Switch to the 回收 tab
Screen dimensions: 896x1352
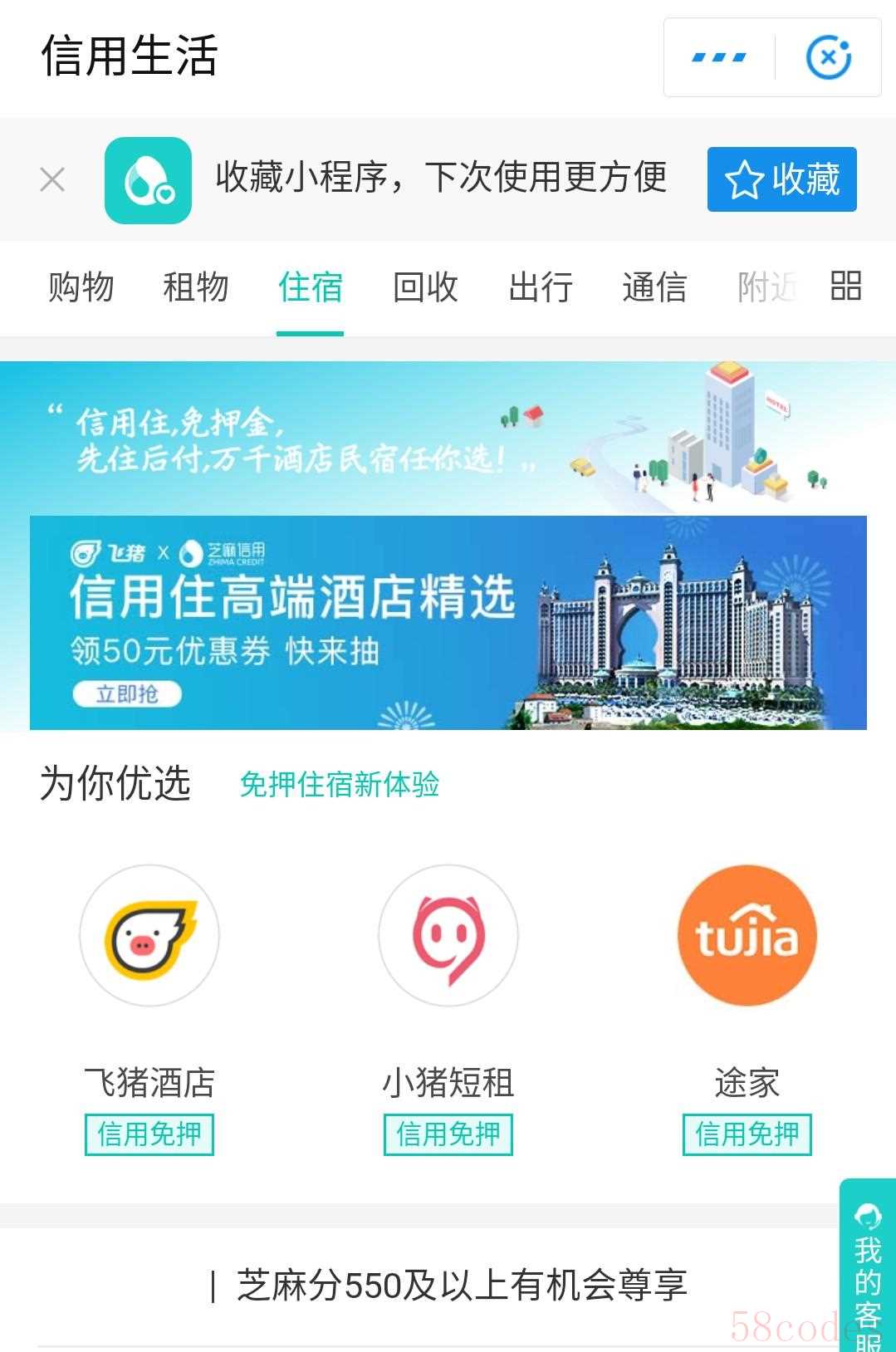point(425,287)
